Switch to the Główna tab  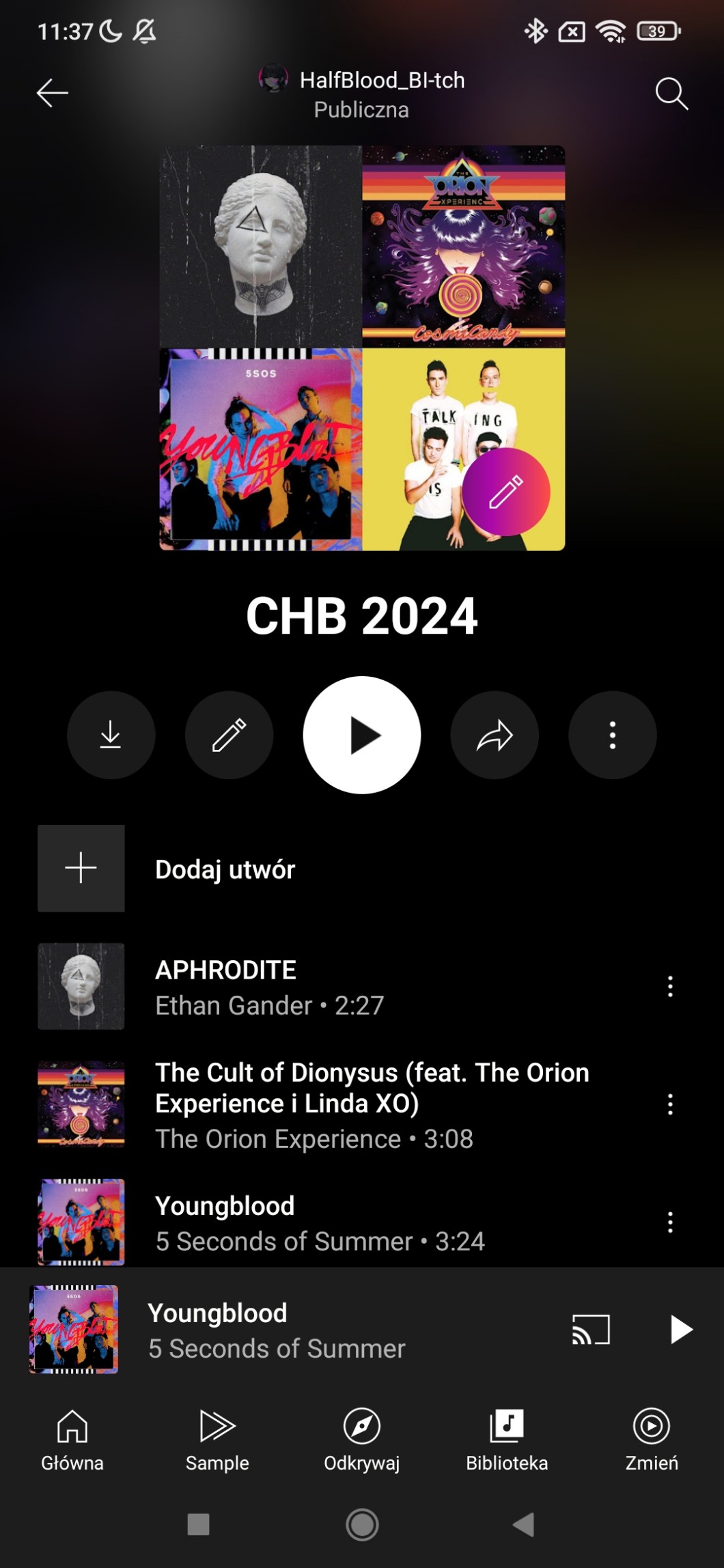coord(72,1439)
